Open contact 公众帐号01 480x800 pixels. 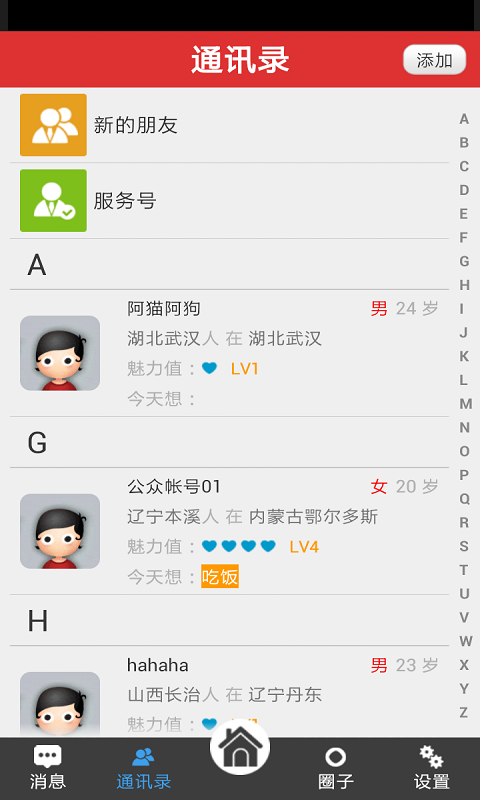(229, 531)
